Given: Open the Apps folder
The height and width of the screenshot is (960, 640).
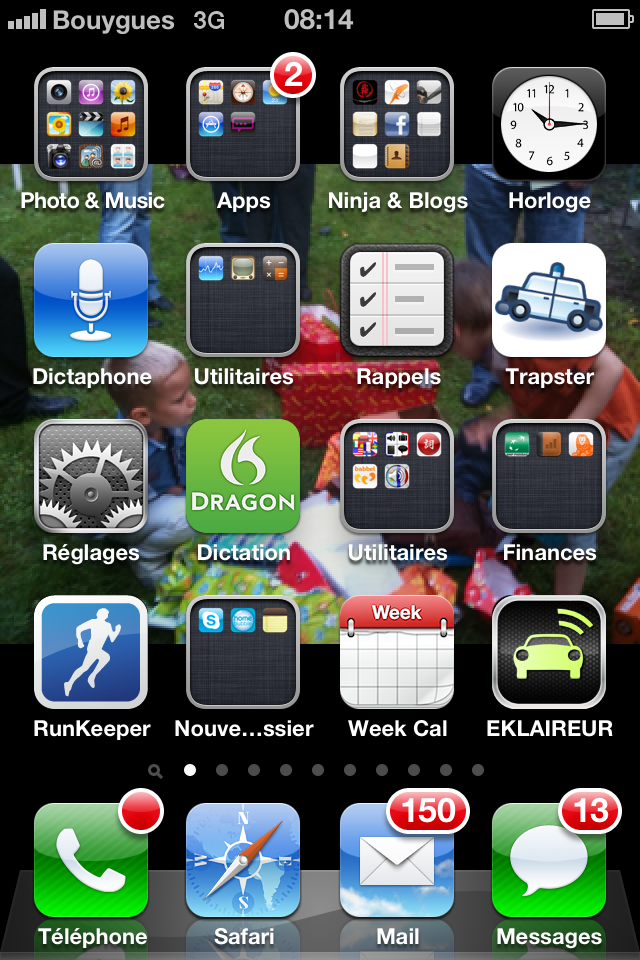Looking at the screenshot, I should click(243, 124).
